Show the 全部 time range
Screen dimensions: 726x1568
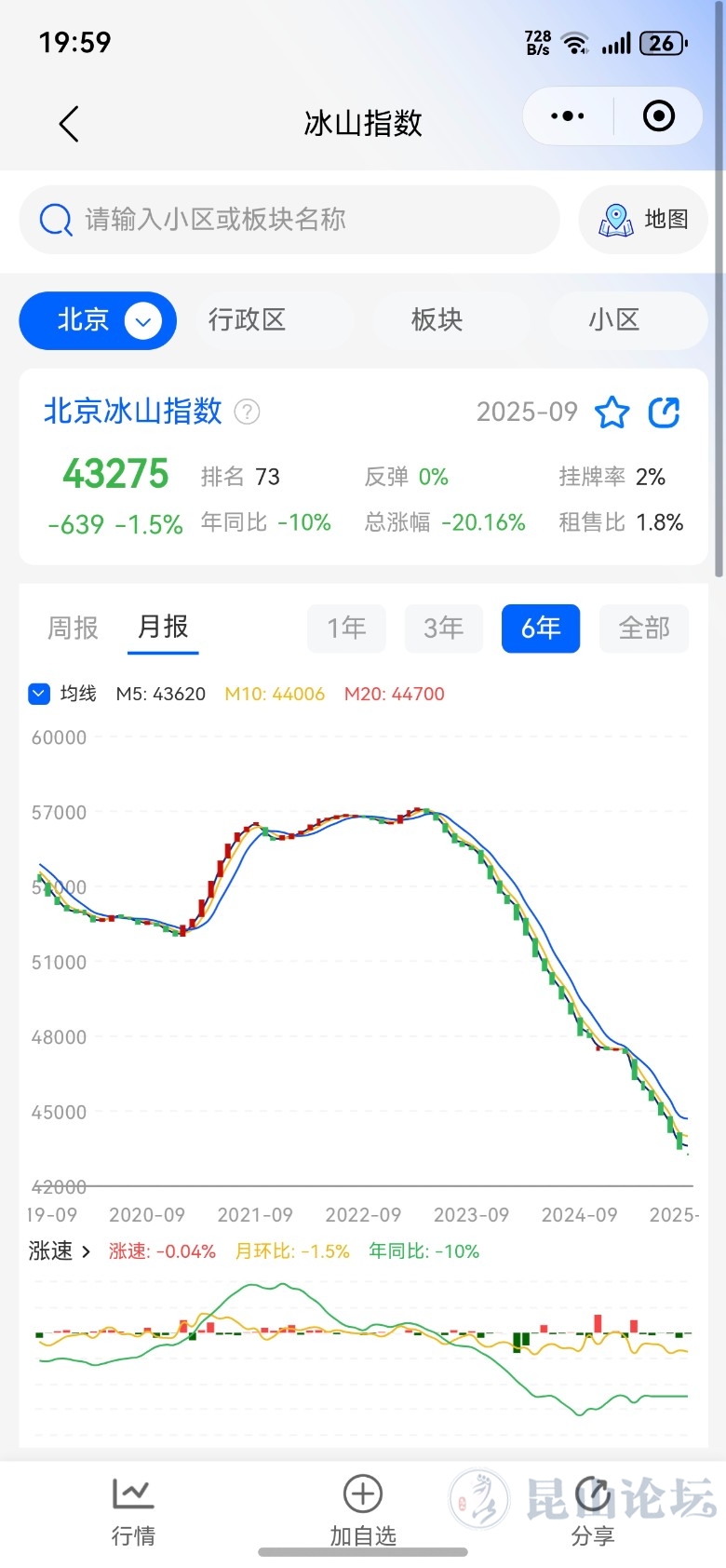[644, 629]
